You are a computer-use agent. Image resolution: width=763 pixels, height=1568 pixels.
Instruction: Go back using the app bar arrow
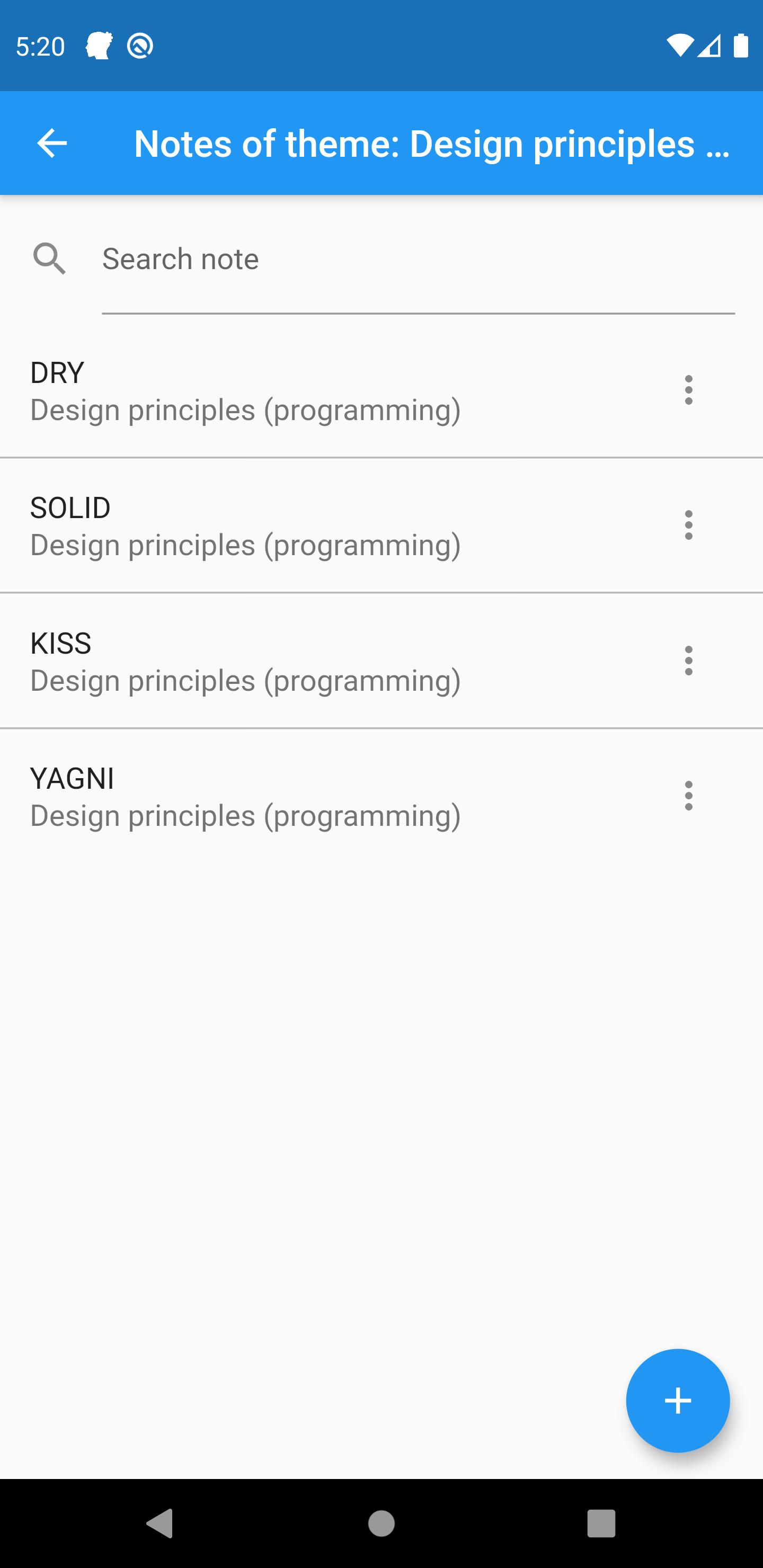point(52,144)
